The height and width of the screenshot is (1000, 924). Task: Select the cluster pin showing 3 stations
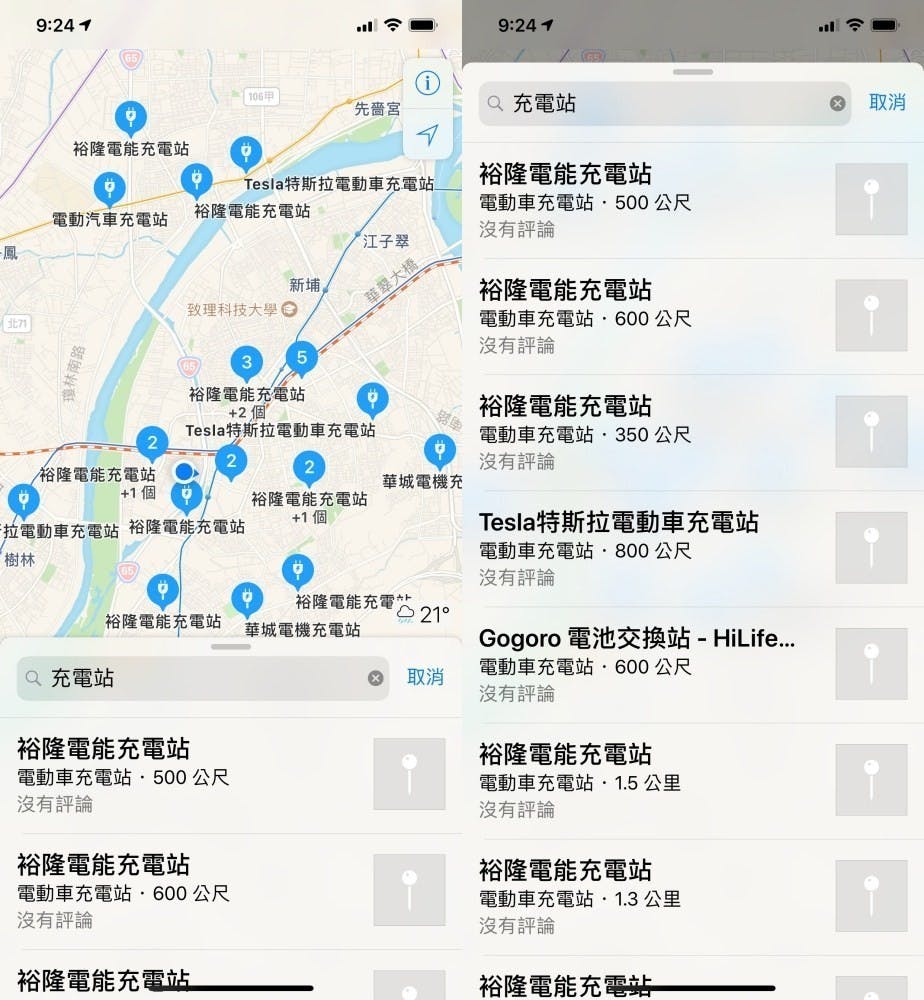pos(246,361)
